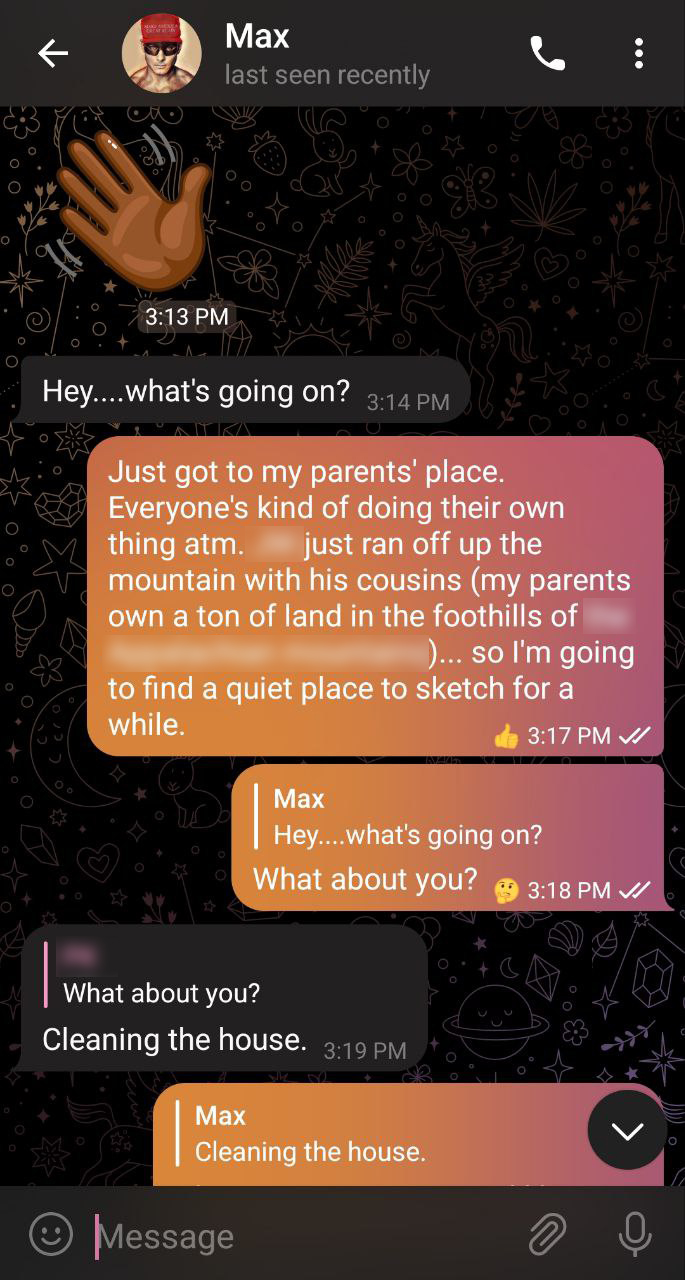685x1280 pixels.
Task: Open Max's profile from avatar
Action: tap(161, 54)
